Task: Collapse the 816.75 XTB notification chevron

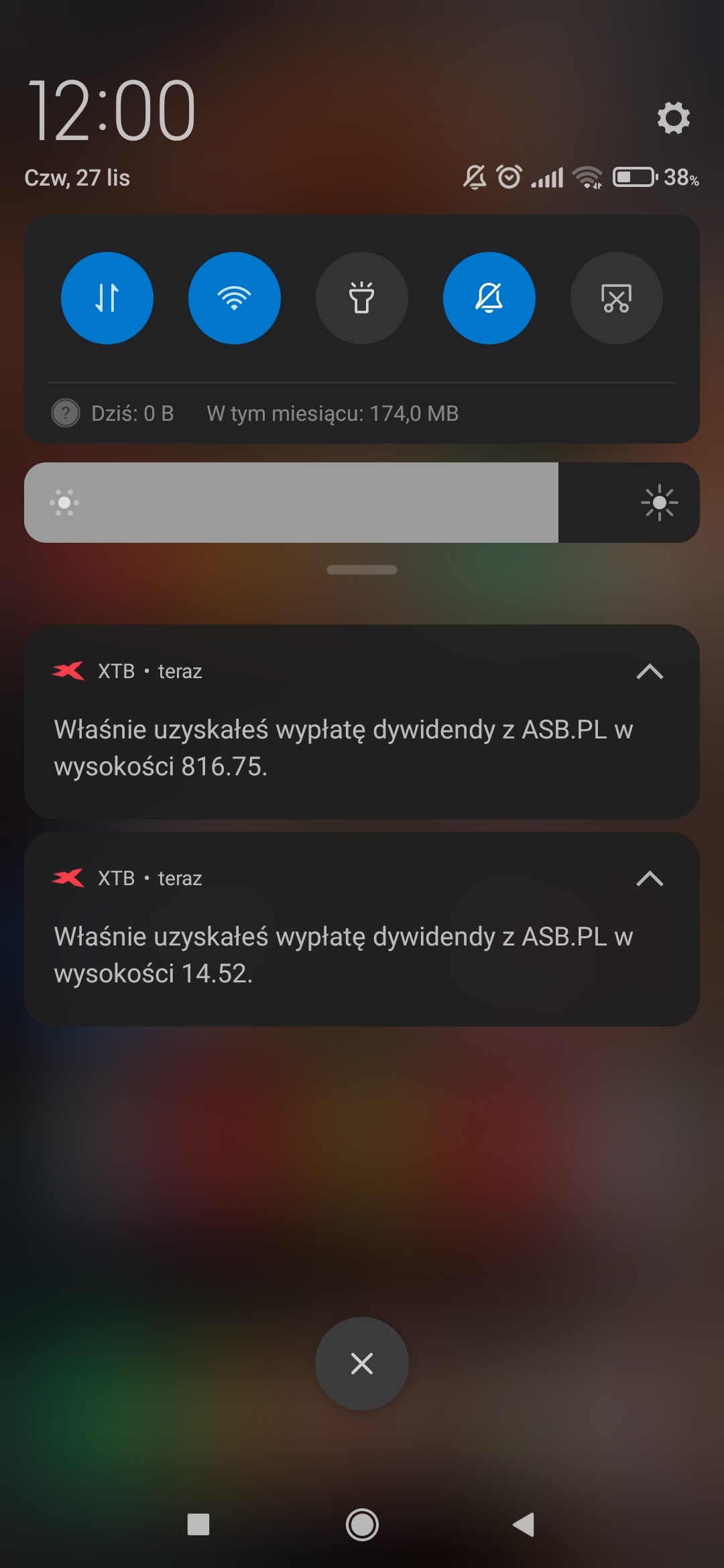Action: pyautogui.click(x=649, y=671)
